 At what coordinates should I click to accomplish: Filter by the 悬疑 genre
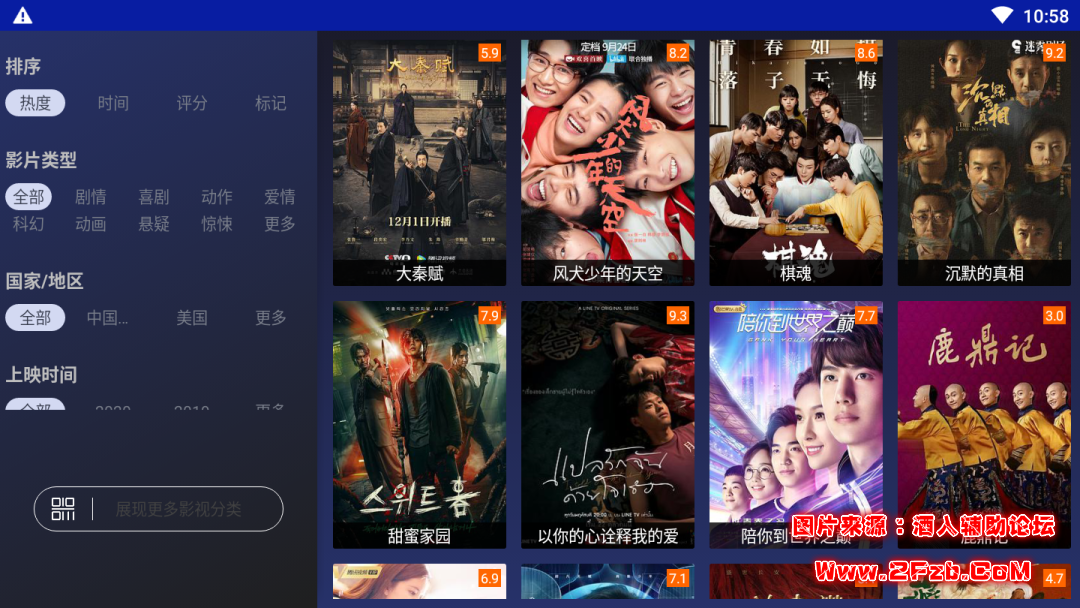click(154, 224)
